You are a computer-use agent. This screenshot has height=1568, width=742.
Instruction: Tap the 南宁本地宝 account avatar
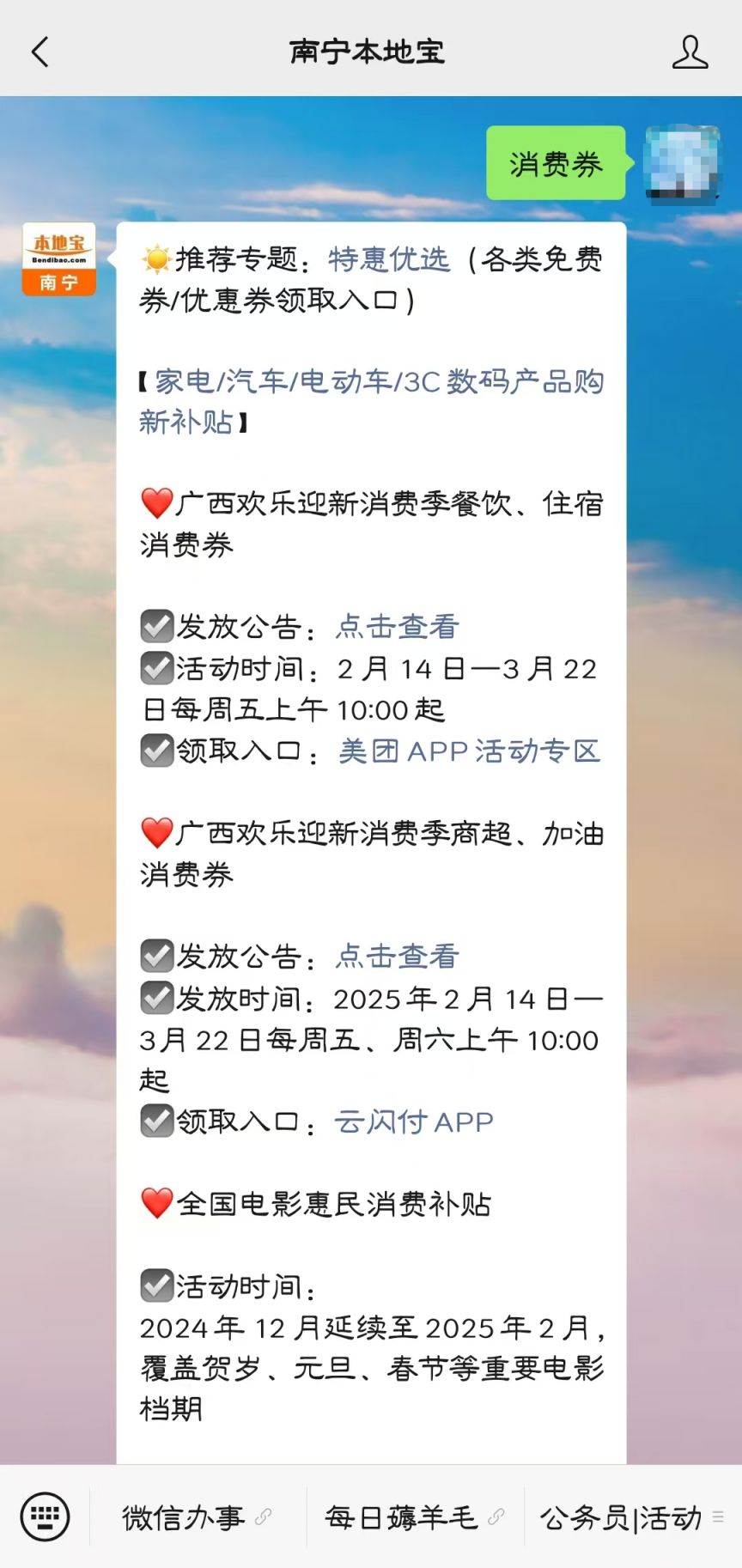(59, 259)
